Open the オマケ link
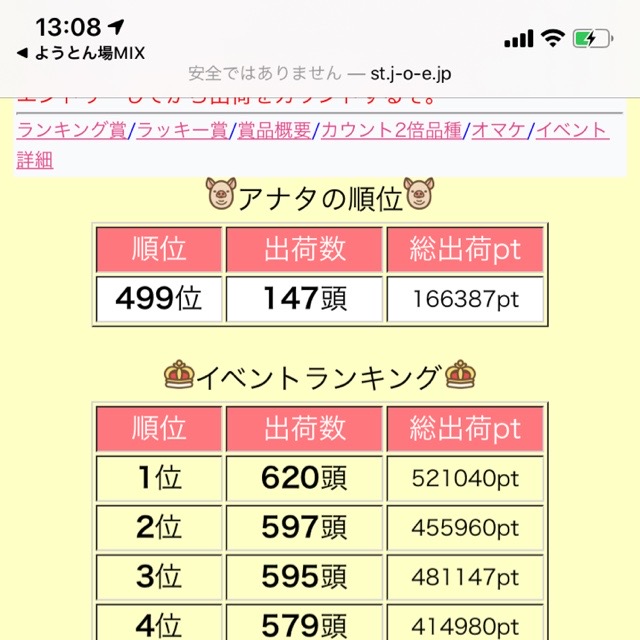Screen dimensions: 640x640 498,131
